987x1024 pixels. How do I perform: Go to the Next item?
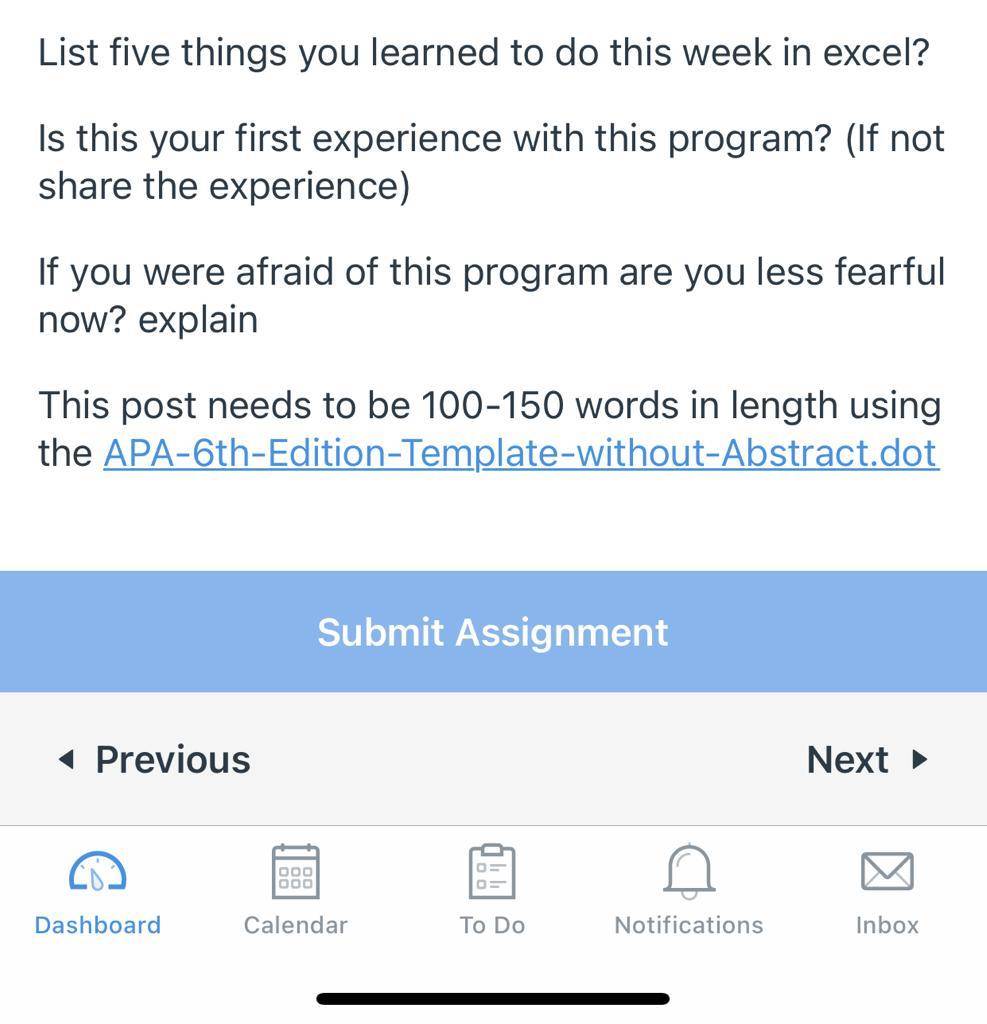(867, 760)
